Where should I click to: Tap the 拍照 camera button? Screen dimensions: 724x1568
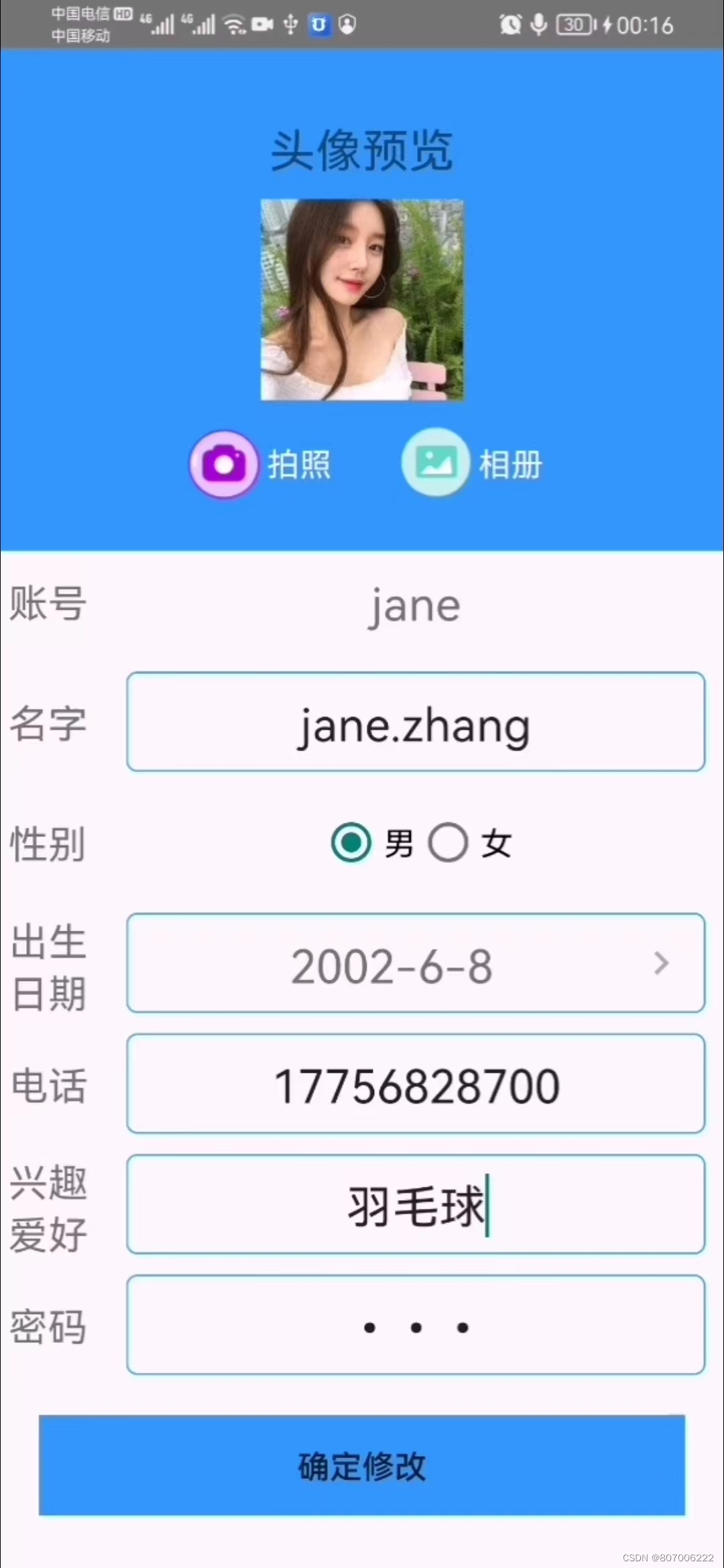point(225,464)
